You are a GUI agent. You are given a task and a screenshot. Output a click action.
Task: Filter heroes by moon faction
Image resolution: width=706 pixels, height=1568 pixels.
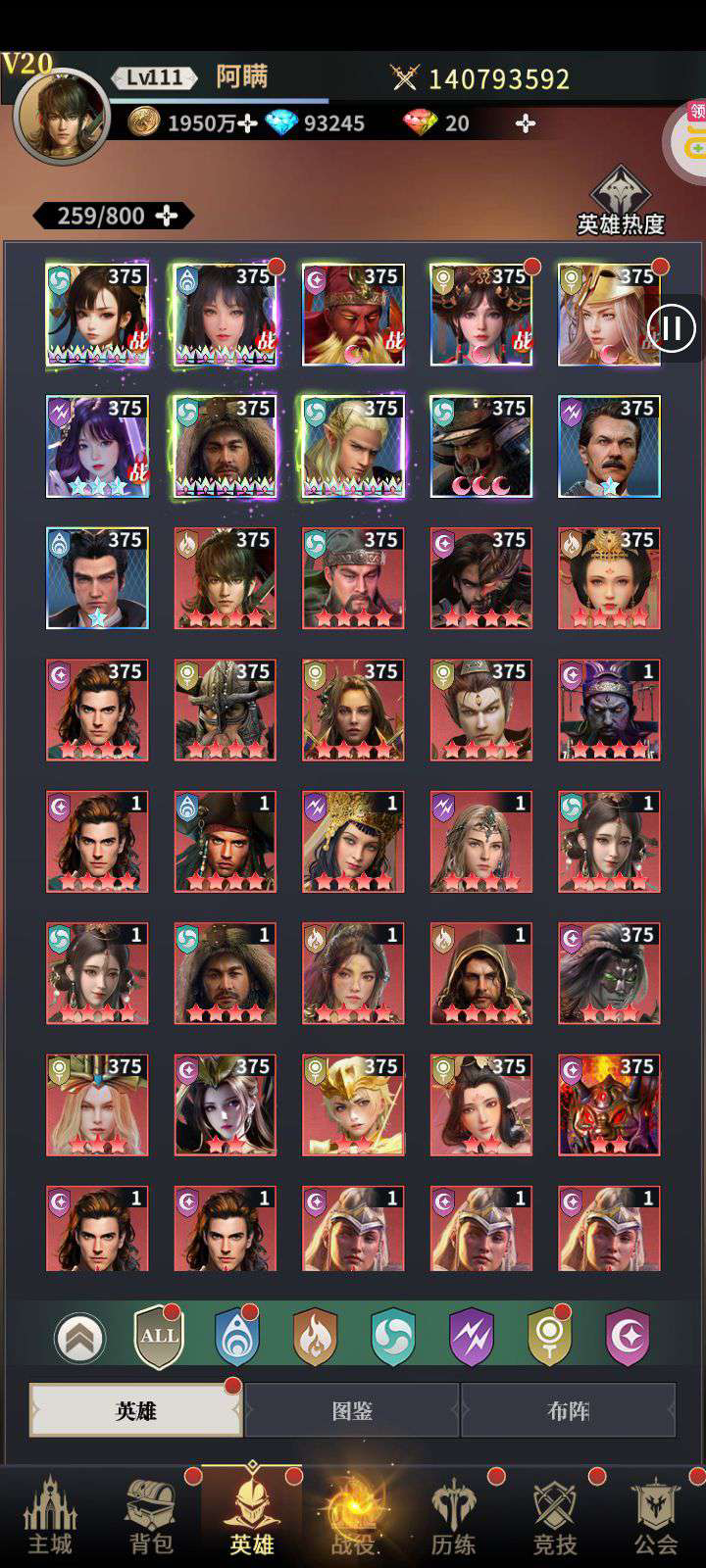click(628, 1337)
